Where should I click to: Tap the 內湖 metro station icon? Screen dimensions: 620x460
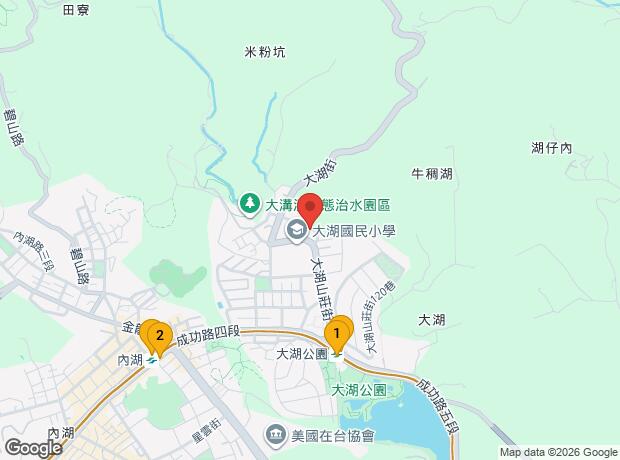point(151,361)
